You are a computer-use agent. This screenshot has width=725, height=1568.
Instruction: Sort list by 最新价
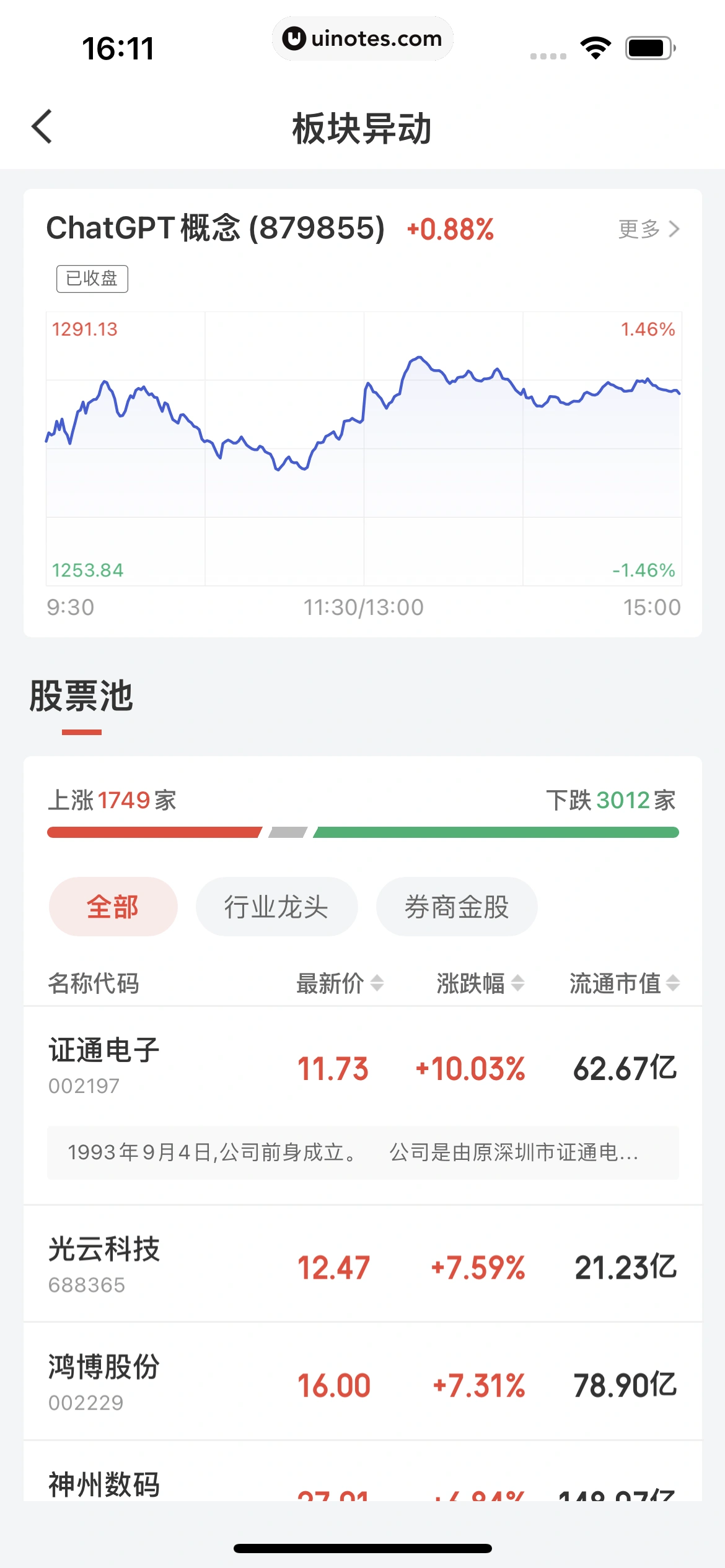point(340,983)
